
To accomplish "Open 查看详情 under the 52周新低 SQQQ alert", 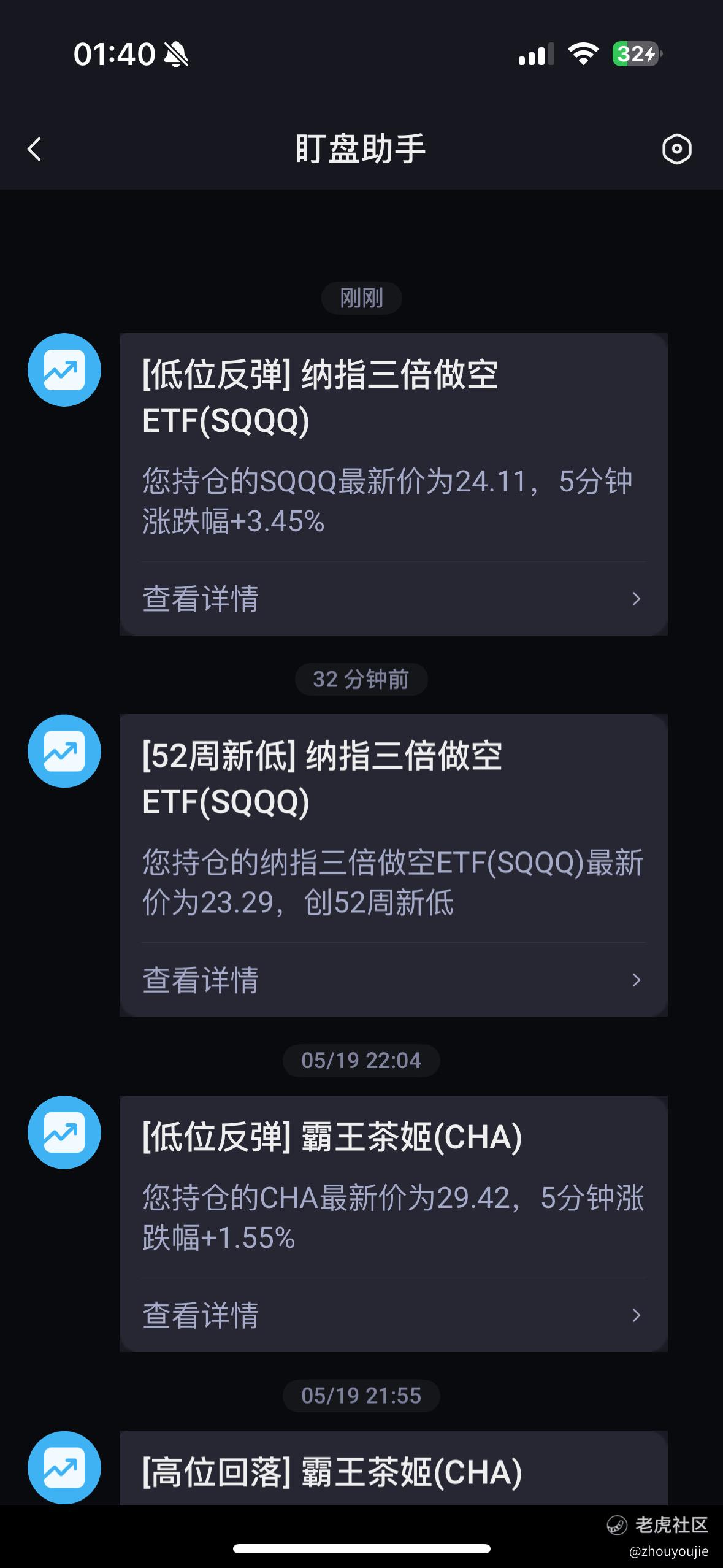I will click(393, 980).
